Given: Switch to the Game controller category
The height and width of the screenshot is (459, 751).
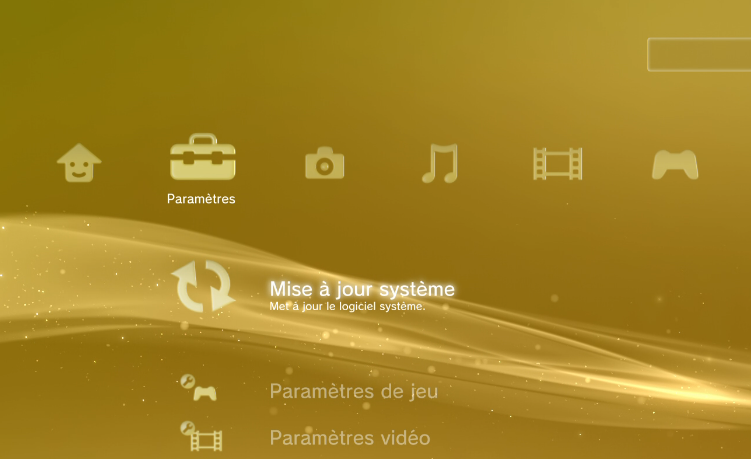Looking at the screenshot, I should pos(675,164).
